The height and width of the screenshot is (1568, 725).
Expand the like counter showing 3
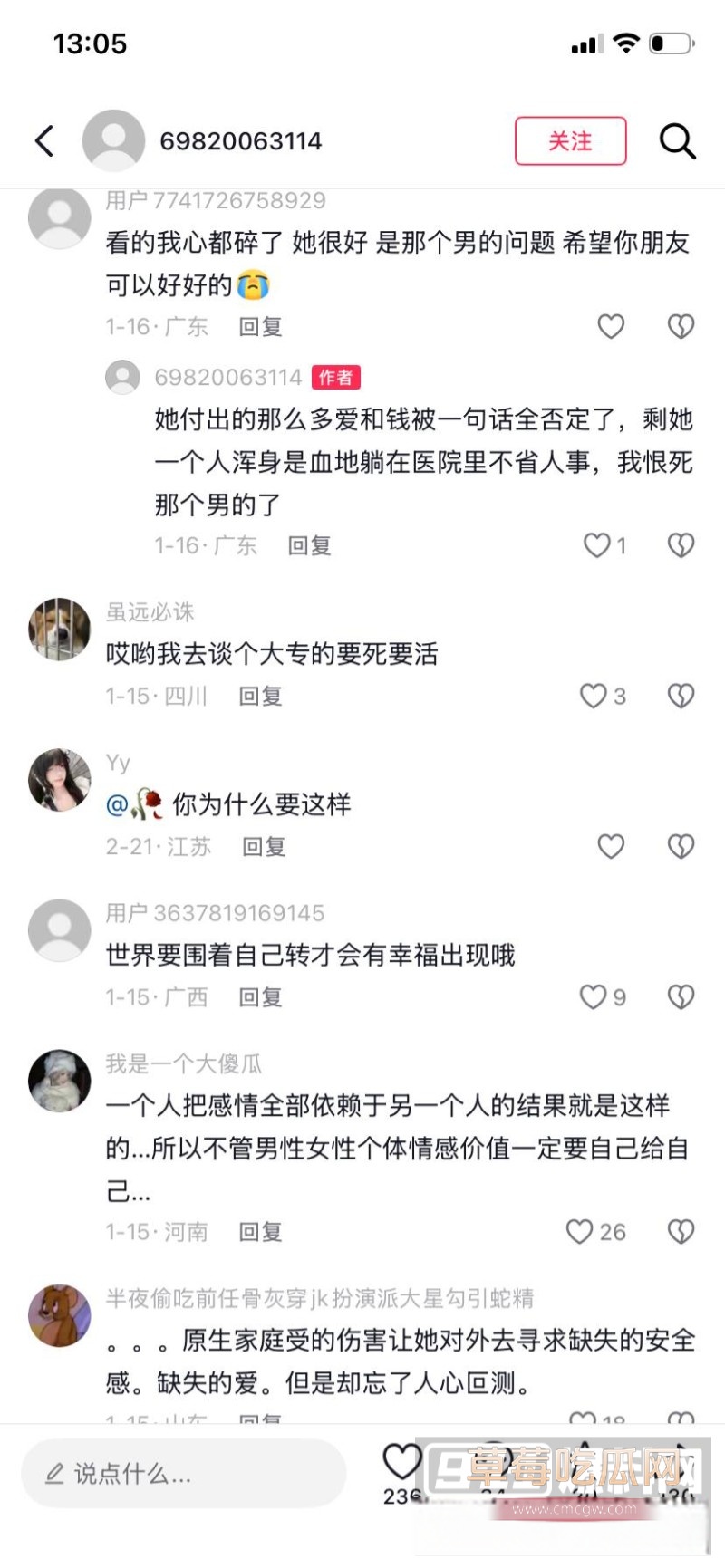(x=594, y=696)
